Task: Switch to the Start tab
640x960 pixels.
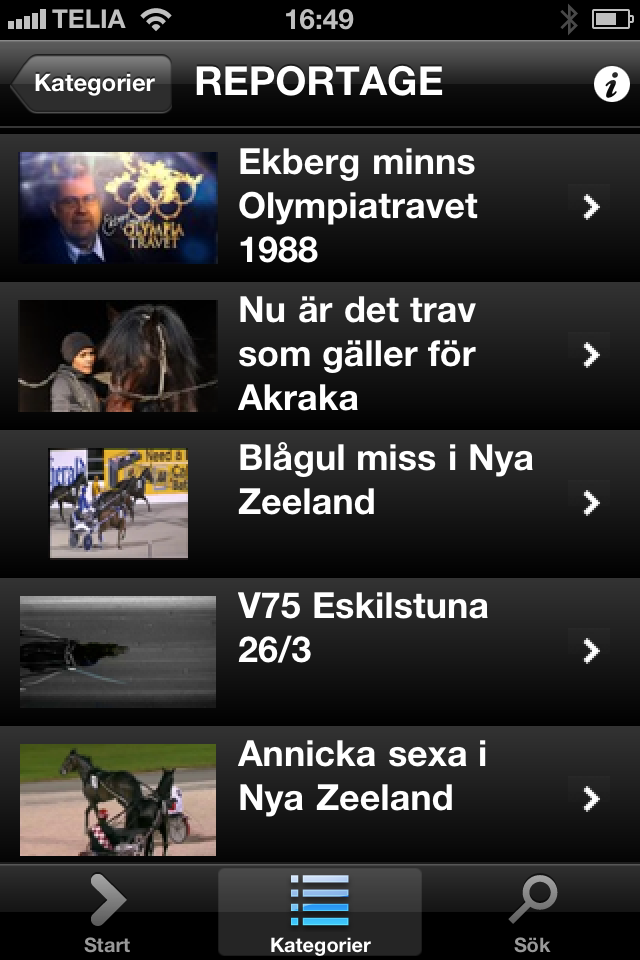Action: 107,913
